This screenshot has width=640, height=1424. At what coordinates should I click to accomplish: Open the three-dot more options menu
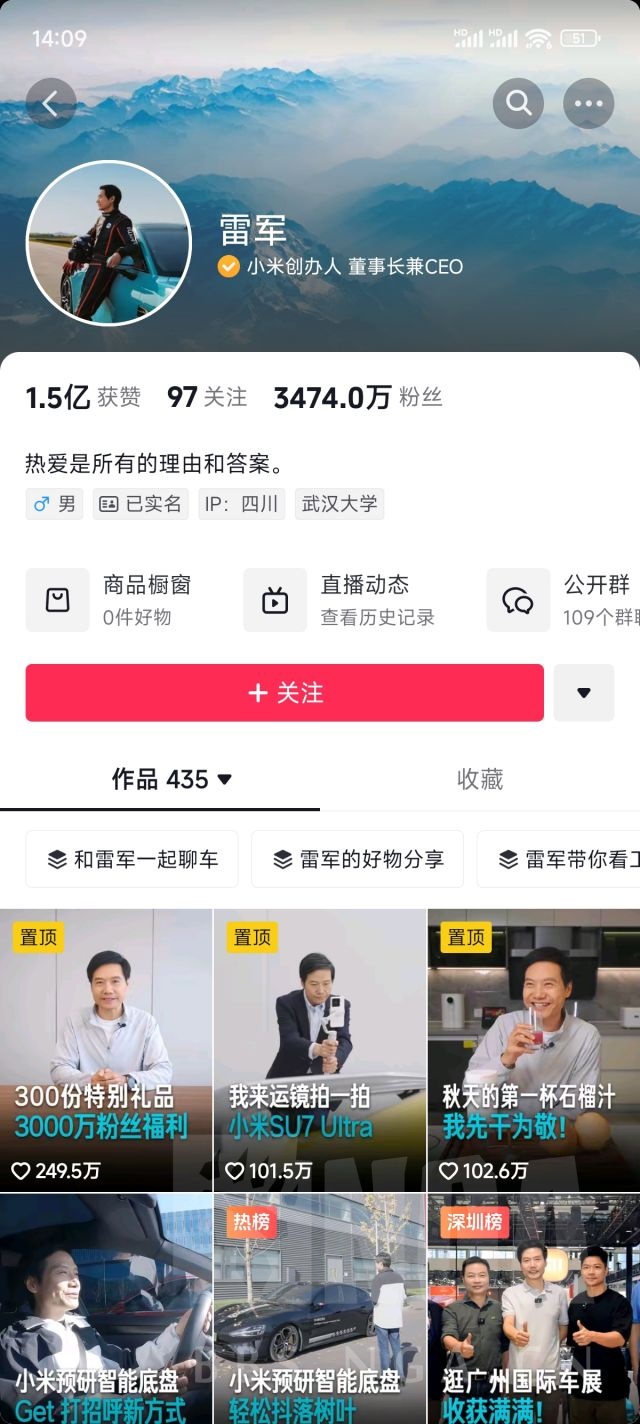tap(588, 103)
